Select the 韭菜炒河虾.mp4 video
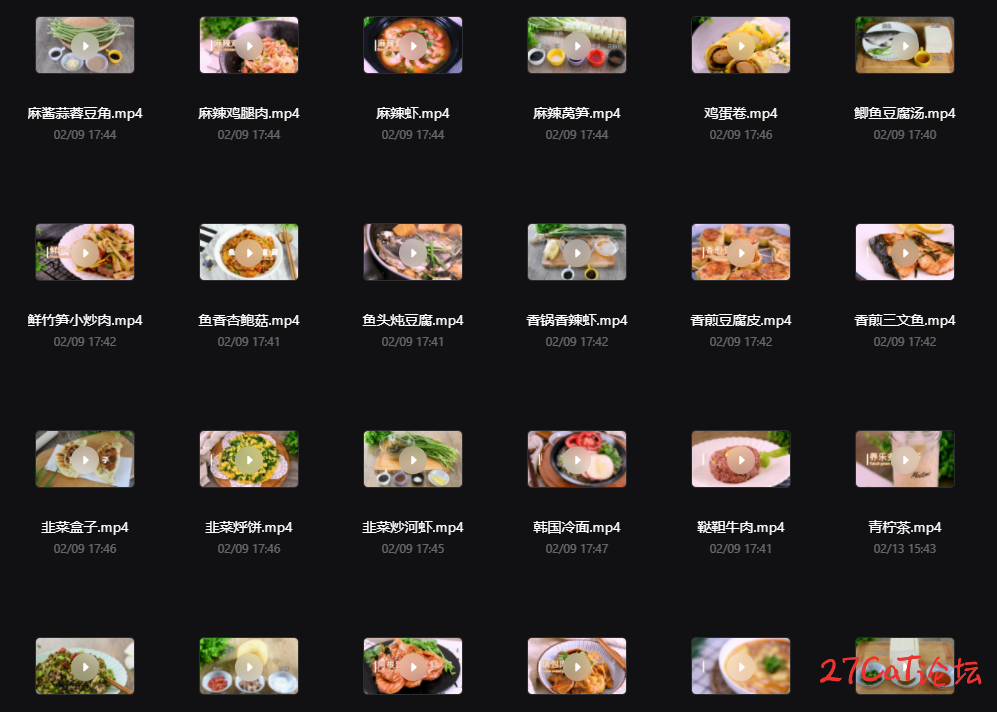Viewport: 997px width, 712px height. [413, 459]
